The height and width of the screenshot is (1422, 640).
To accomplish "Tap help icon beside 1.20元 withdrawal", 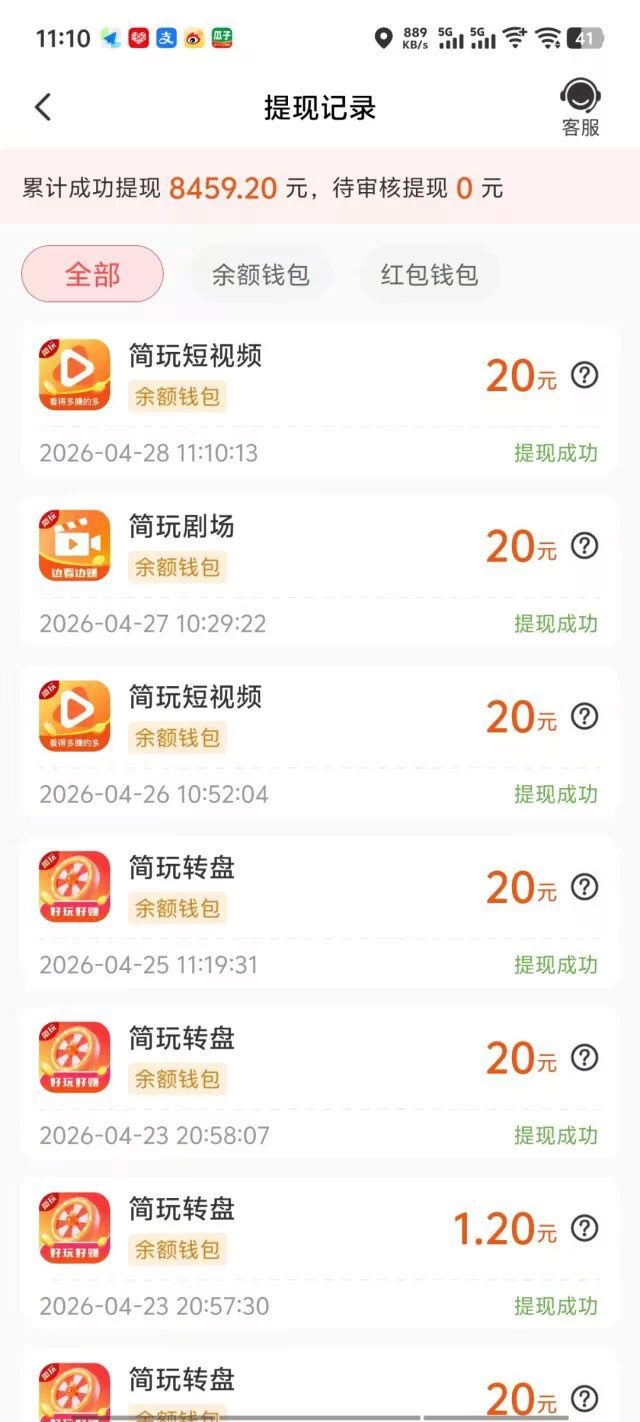I will pos(584,1228).
